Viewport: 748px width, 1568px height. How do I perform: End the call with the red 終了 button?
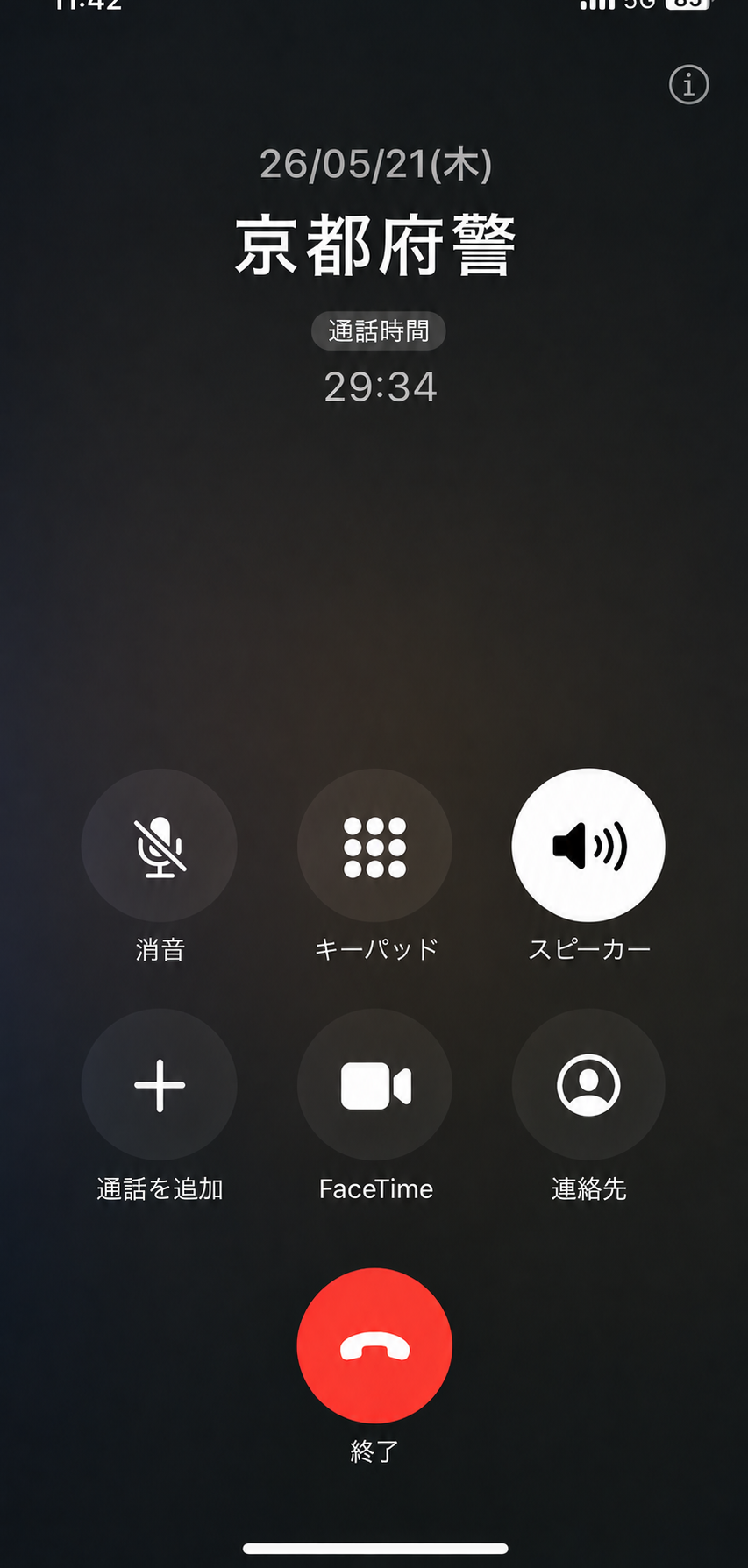click(x=375, y=1345)
